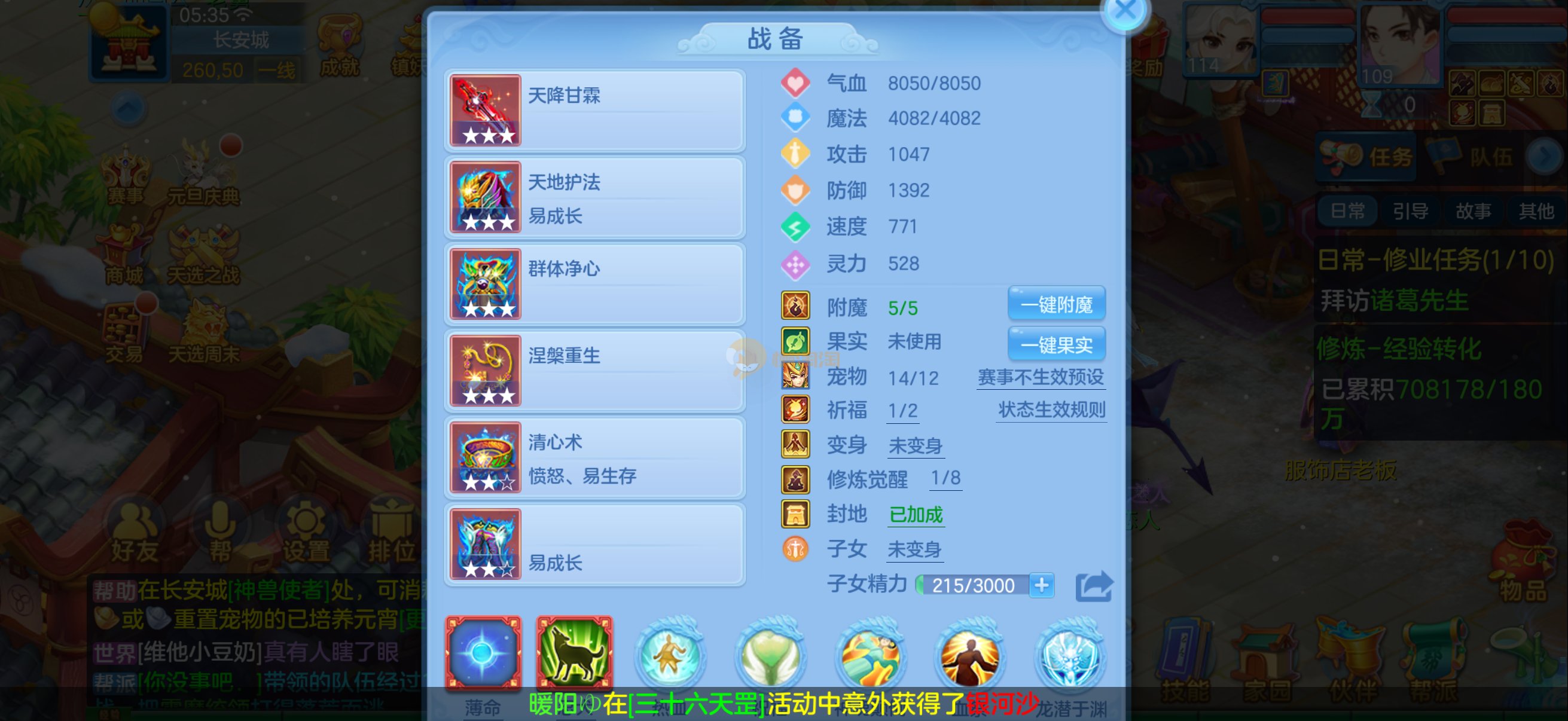Open 赛事不生效预设 link
The height and width of the screenshot is (721, 1568).
[x=1041, y=377]
